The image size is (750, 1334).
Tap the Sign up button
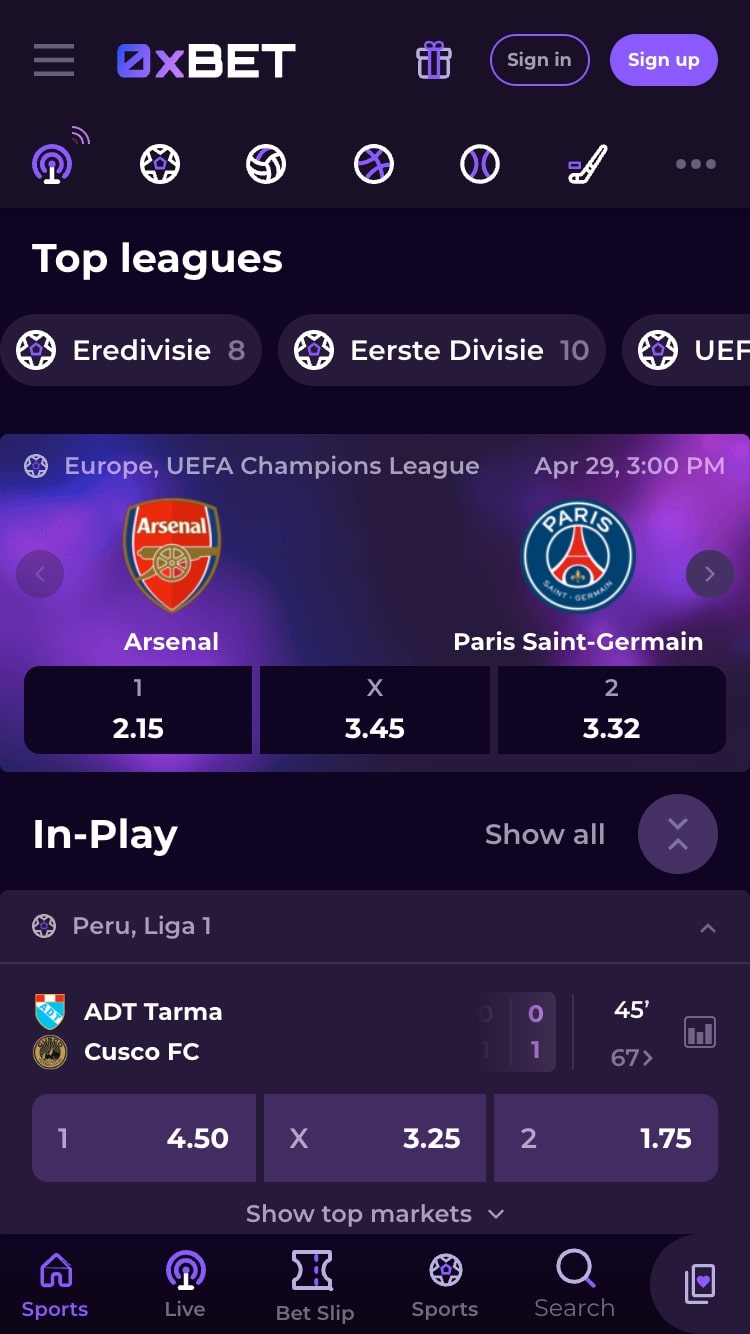pyautogui.click(x=664, y=60)
